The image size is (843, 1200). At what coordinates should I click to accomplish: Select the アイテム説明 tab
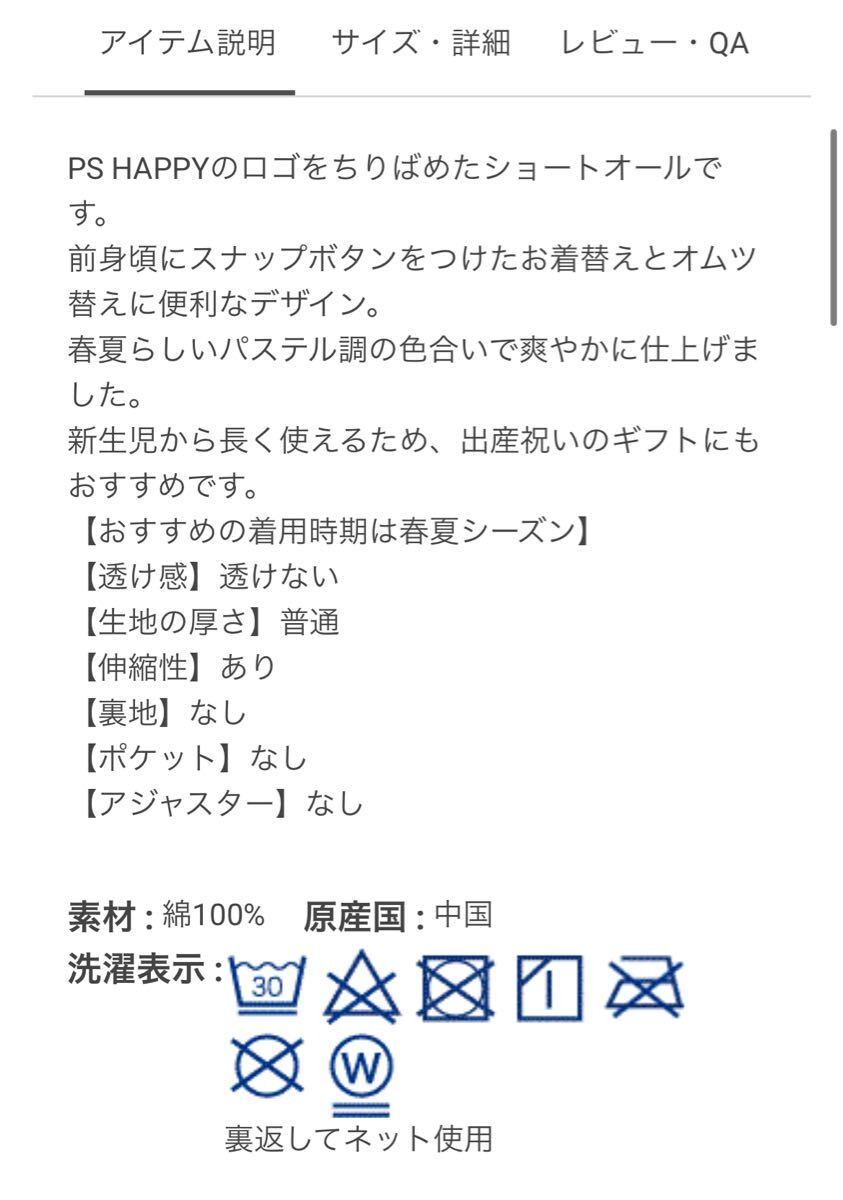point(188,44)
